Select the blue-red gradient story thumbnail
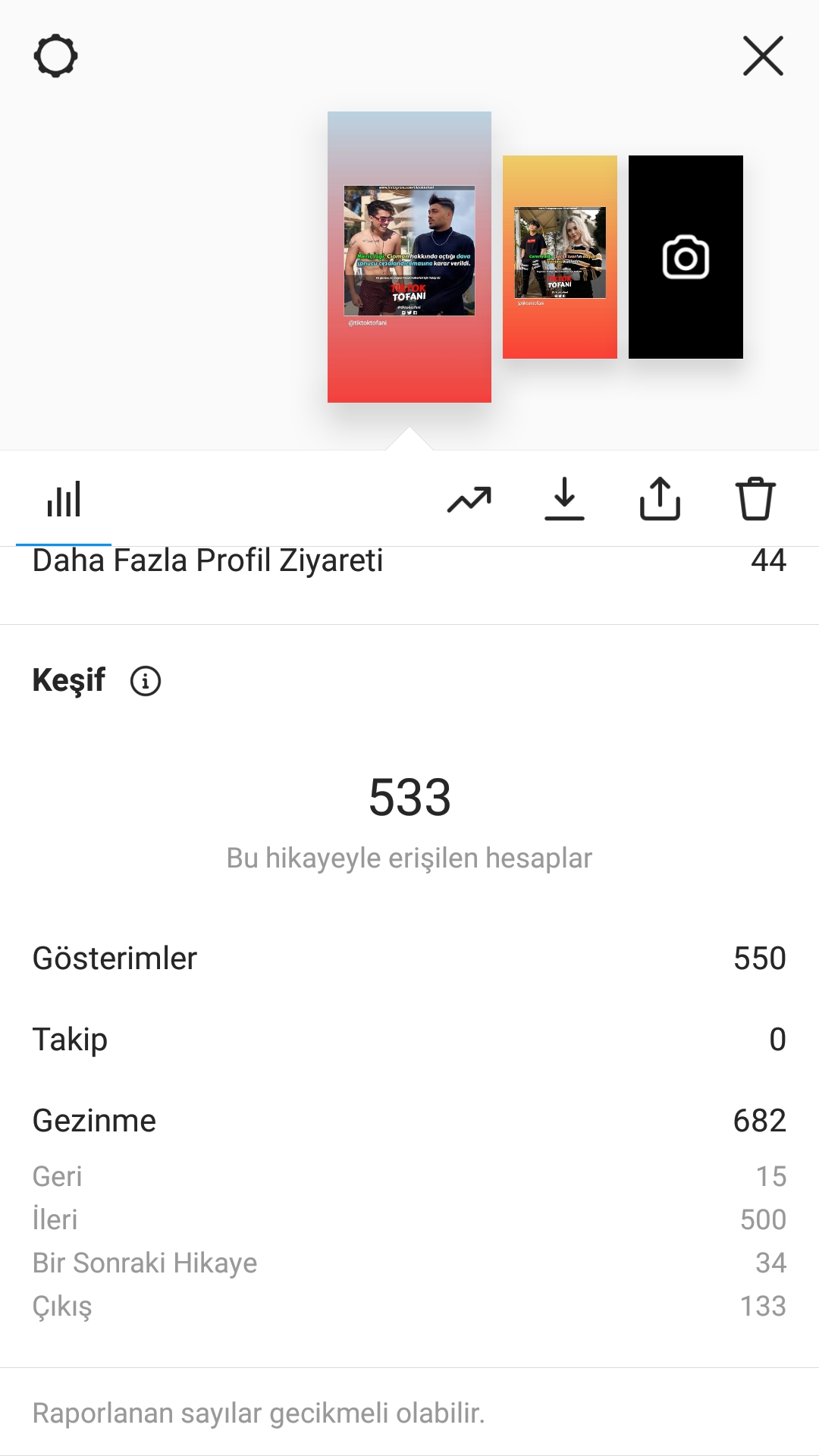The width and height of the screenshot is (819, 1456). pos(409,257)
